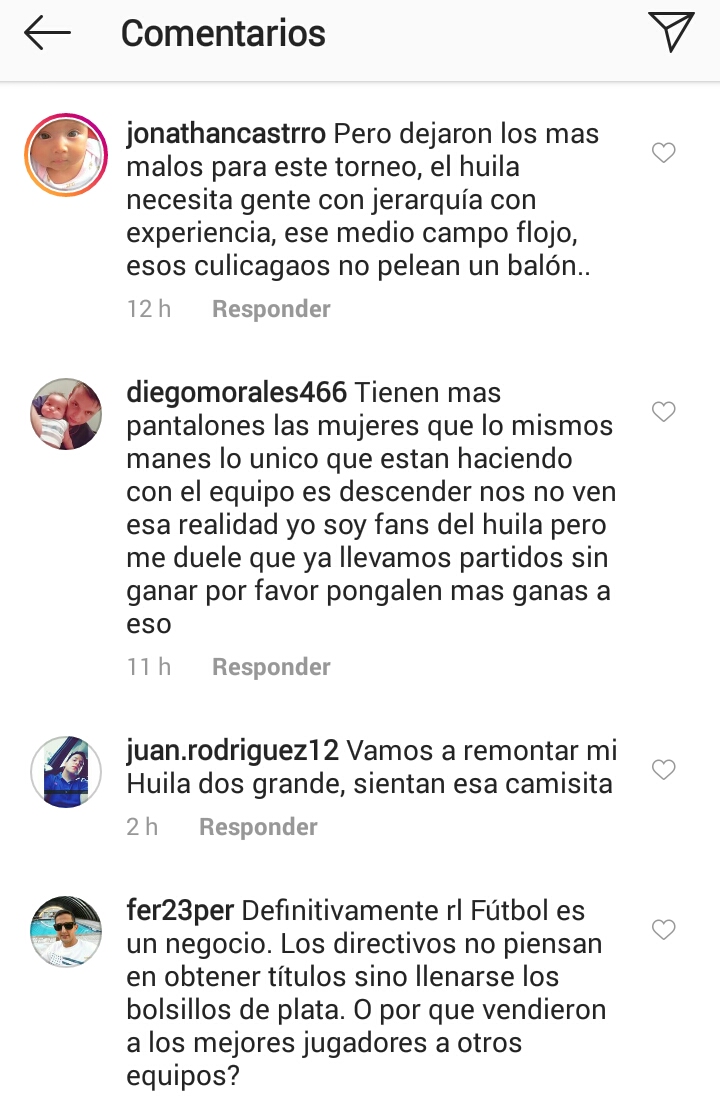Reply to juan.rodriguez12's comment
This screenshot has width=720, height=1098.
258,827
